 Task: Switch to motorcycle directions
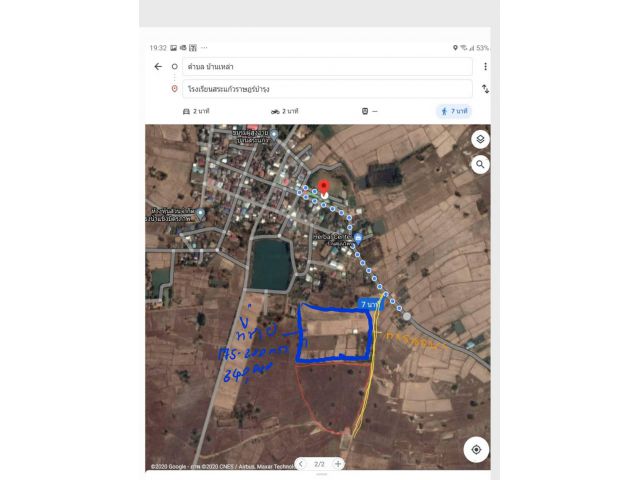click(x=285, y=111)
